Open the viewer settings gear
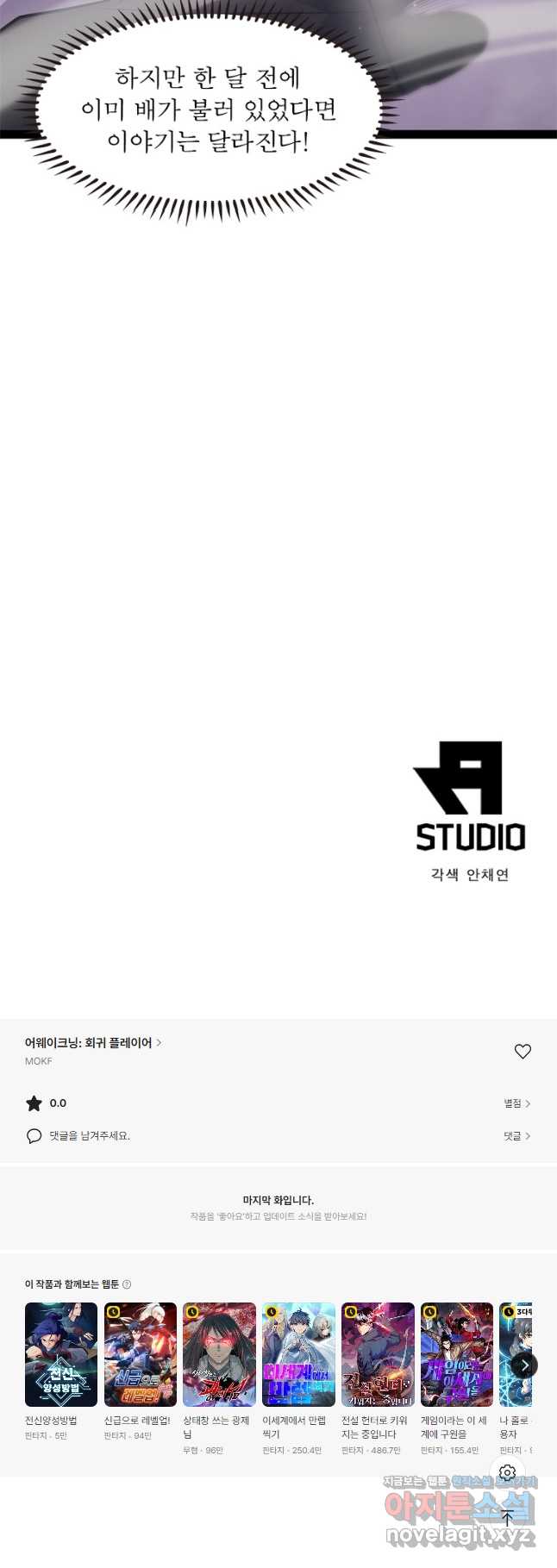 508,1472
